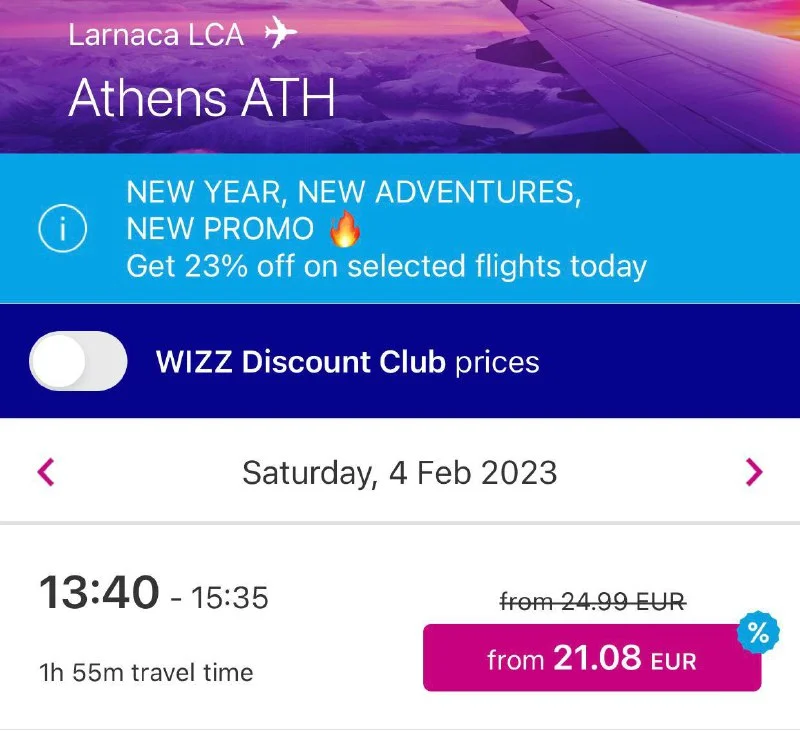Screen dimensions: 800x732
Task: Open the promo info icon
Action: click(62, 231)
